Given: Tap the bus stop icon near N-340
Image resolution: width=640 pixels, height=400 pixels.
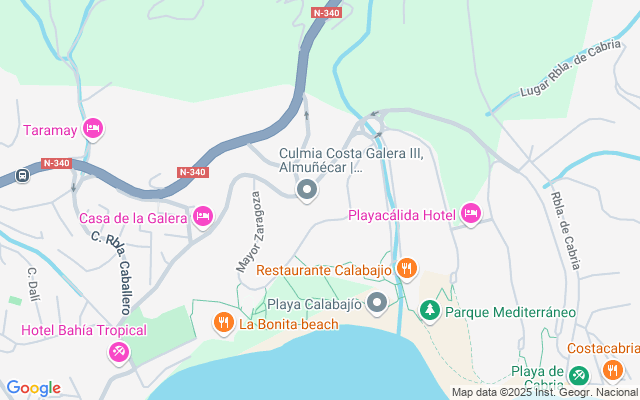Looking at the screenshot, I should (x=21, y=175).
